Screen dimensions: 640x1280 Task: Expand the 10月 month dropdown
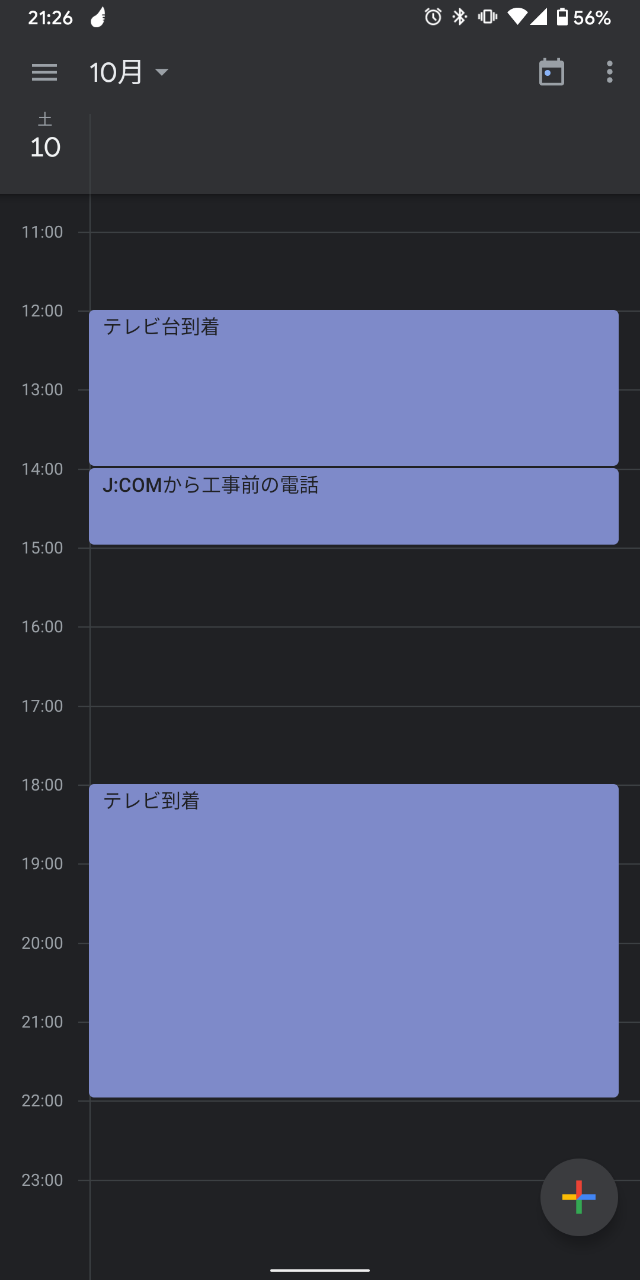[129, 72]
